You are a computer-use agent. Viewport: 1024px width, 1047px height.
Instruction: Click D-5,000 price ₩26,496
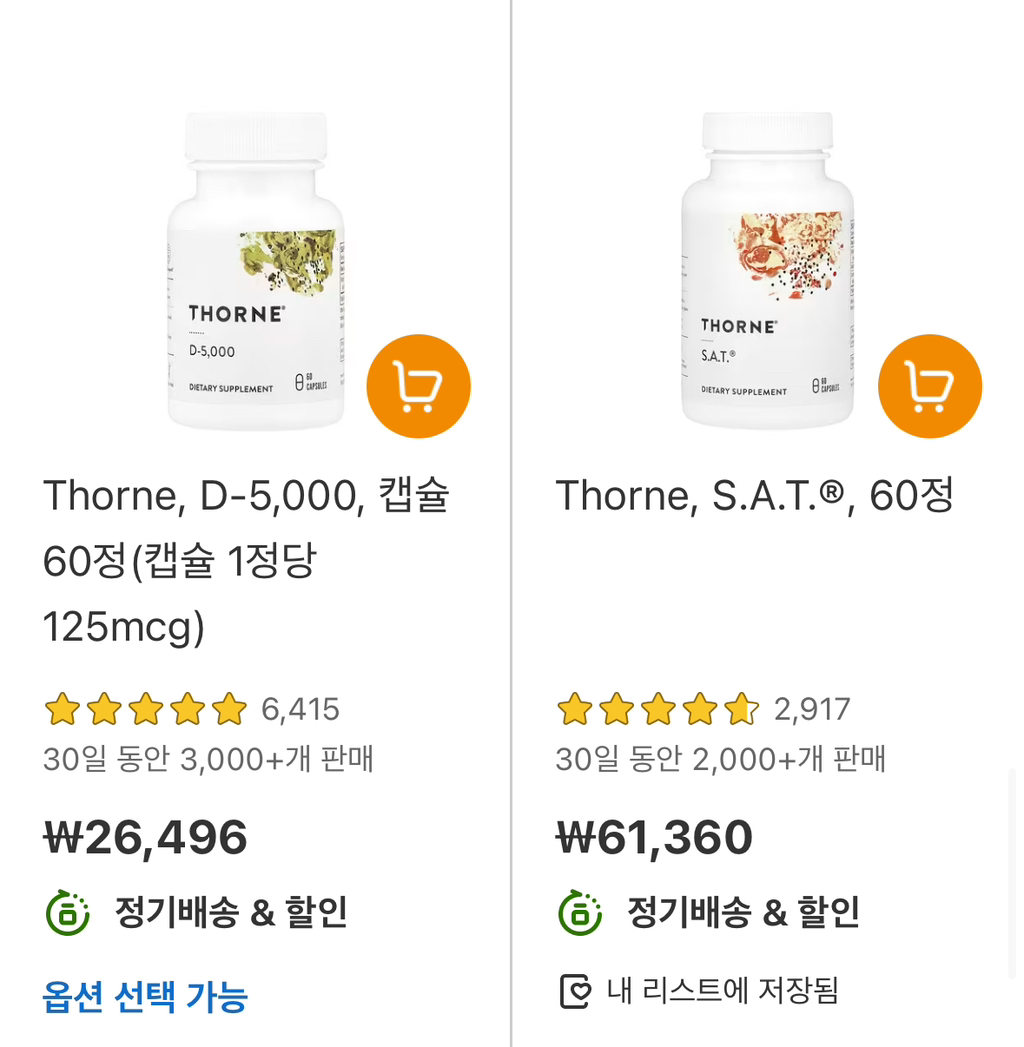point(143,836)
